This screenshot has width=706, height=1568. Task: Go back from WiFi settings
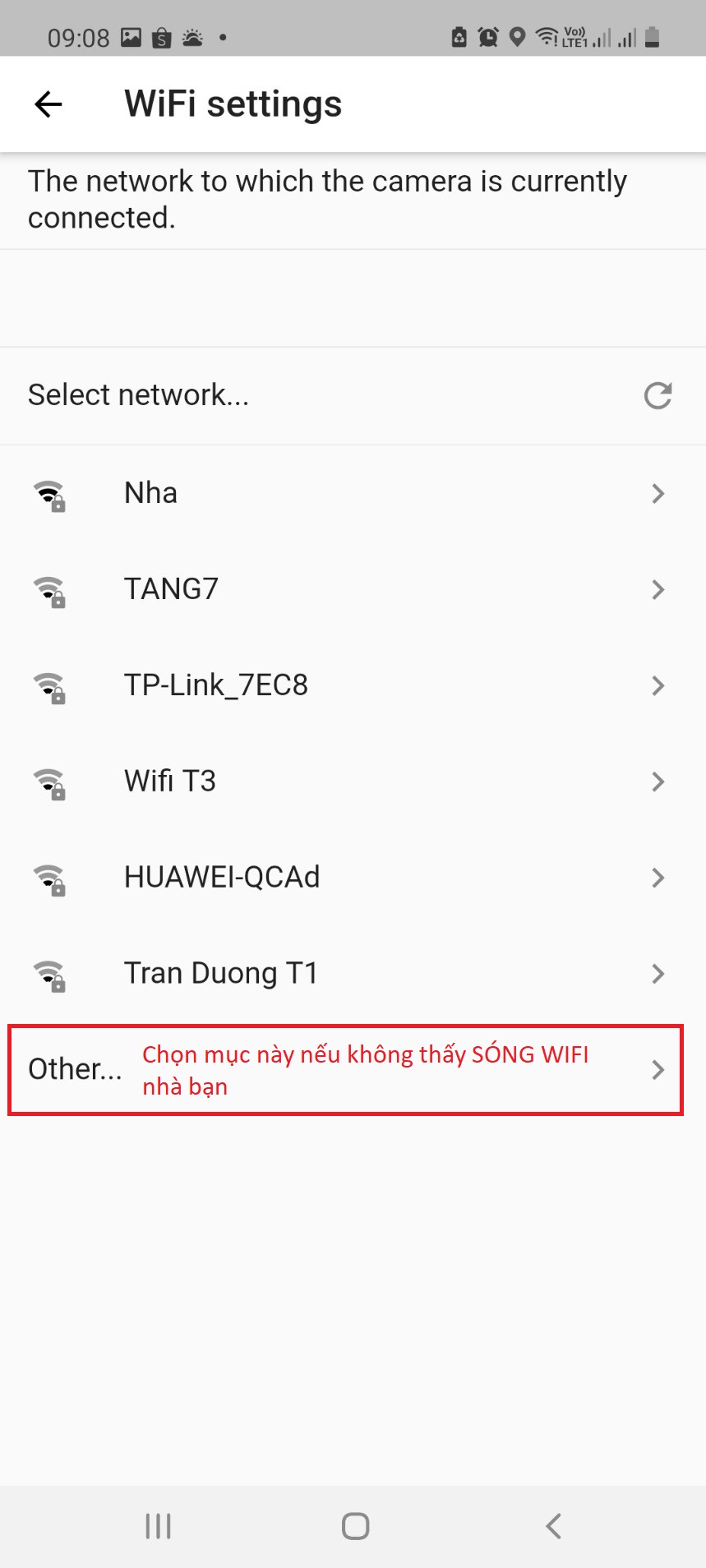(x=48, y=104)
